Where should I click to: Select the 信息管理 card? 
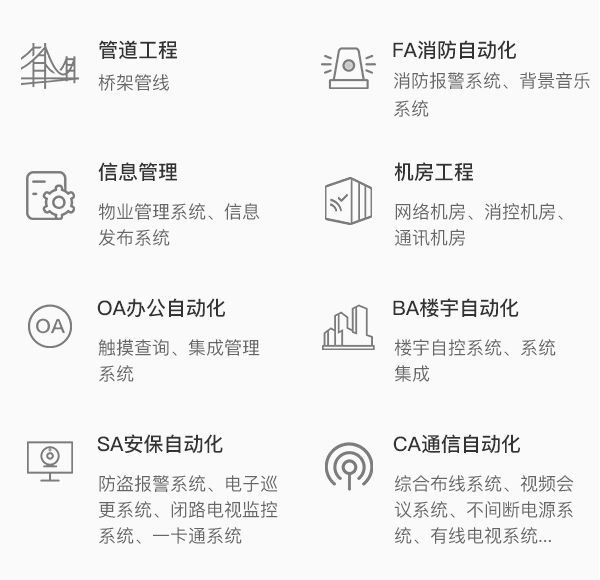(x=138, y=172)
